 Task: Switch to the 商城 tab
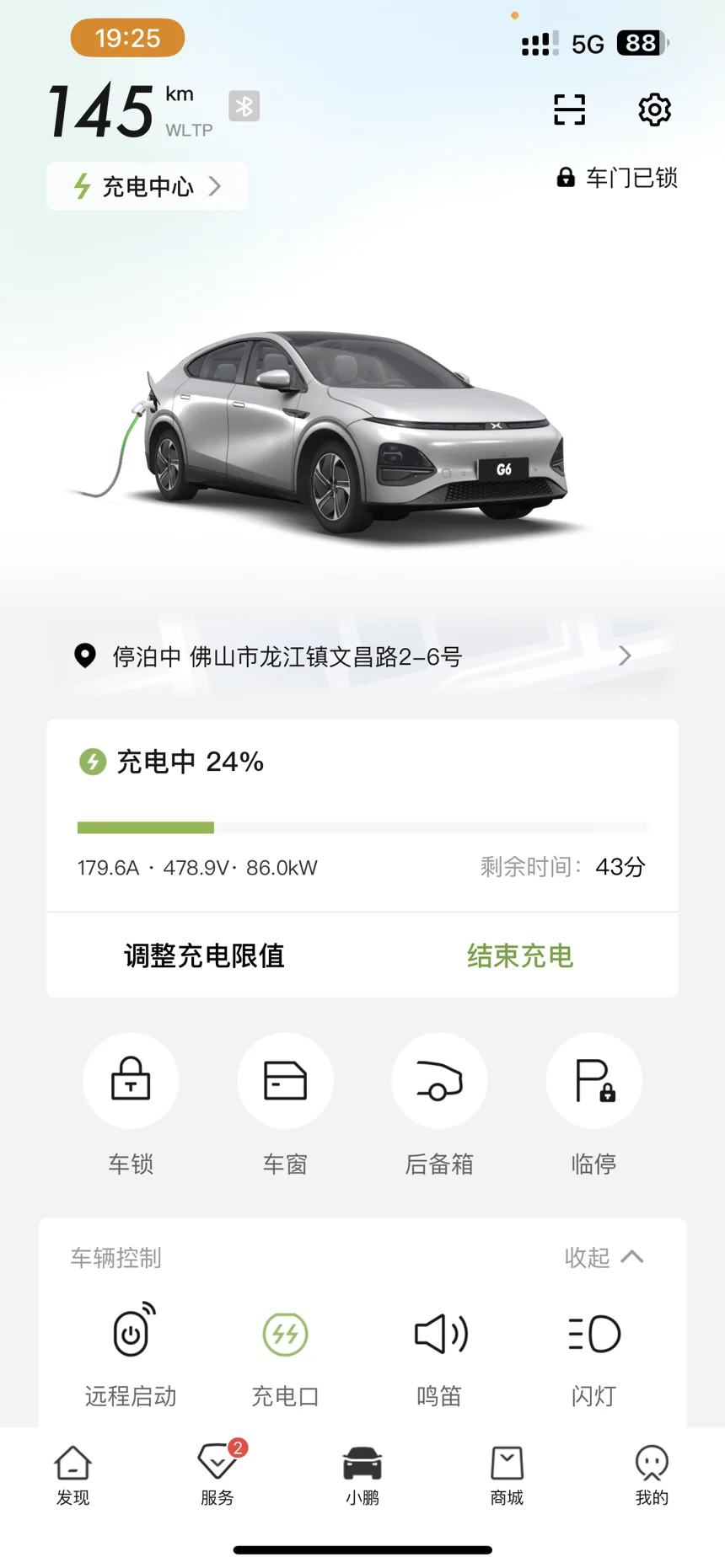click(507, 1474)
